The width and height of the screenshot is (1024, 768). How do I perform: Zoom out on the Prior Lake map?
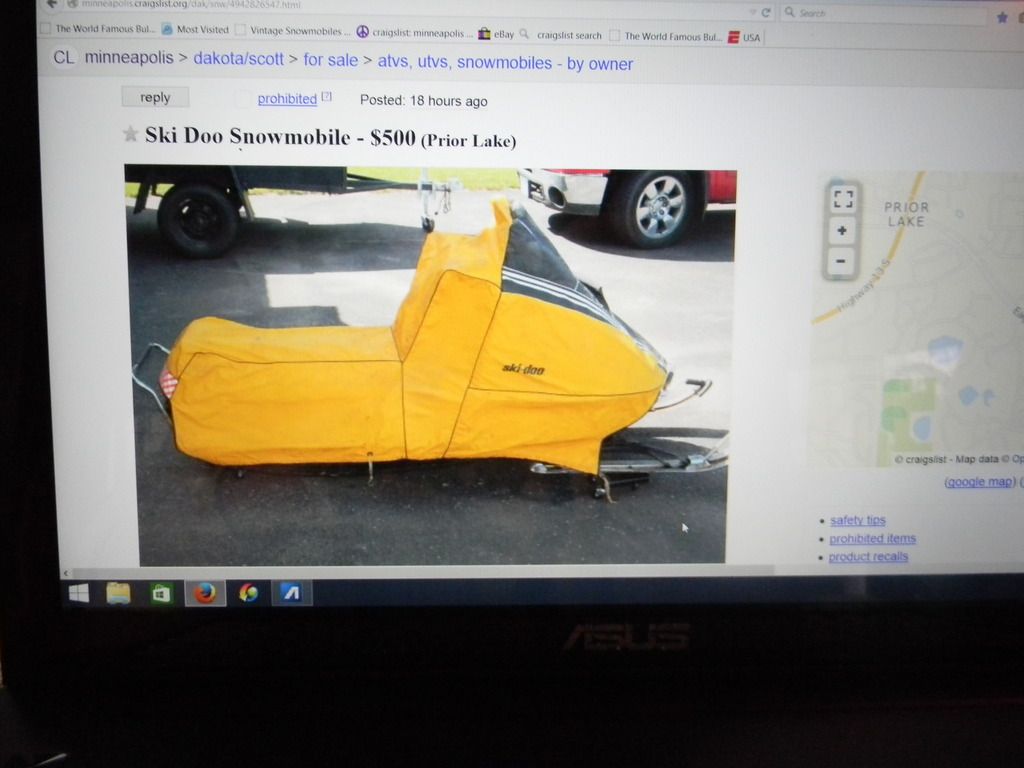(x=842, y=262)
